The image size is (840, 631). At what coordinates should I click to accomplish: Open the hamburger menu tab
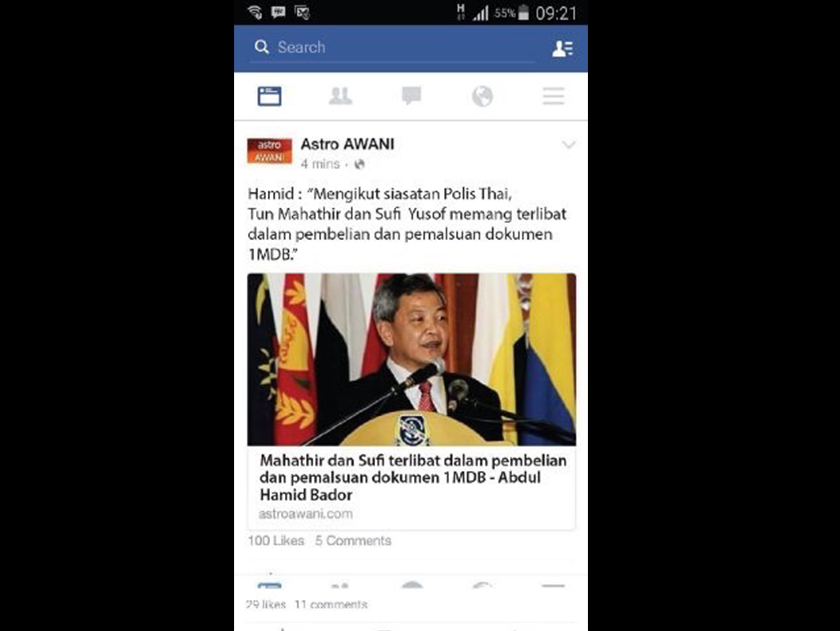pyautogui.click(x=553, y=96)
